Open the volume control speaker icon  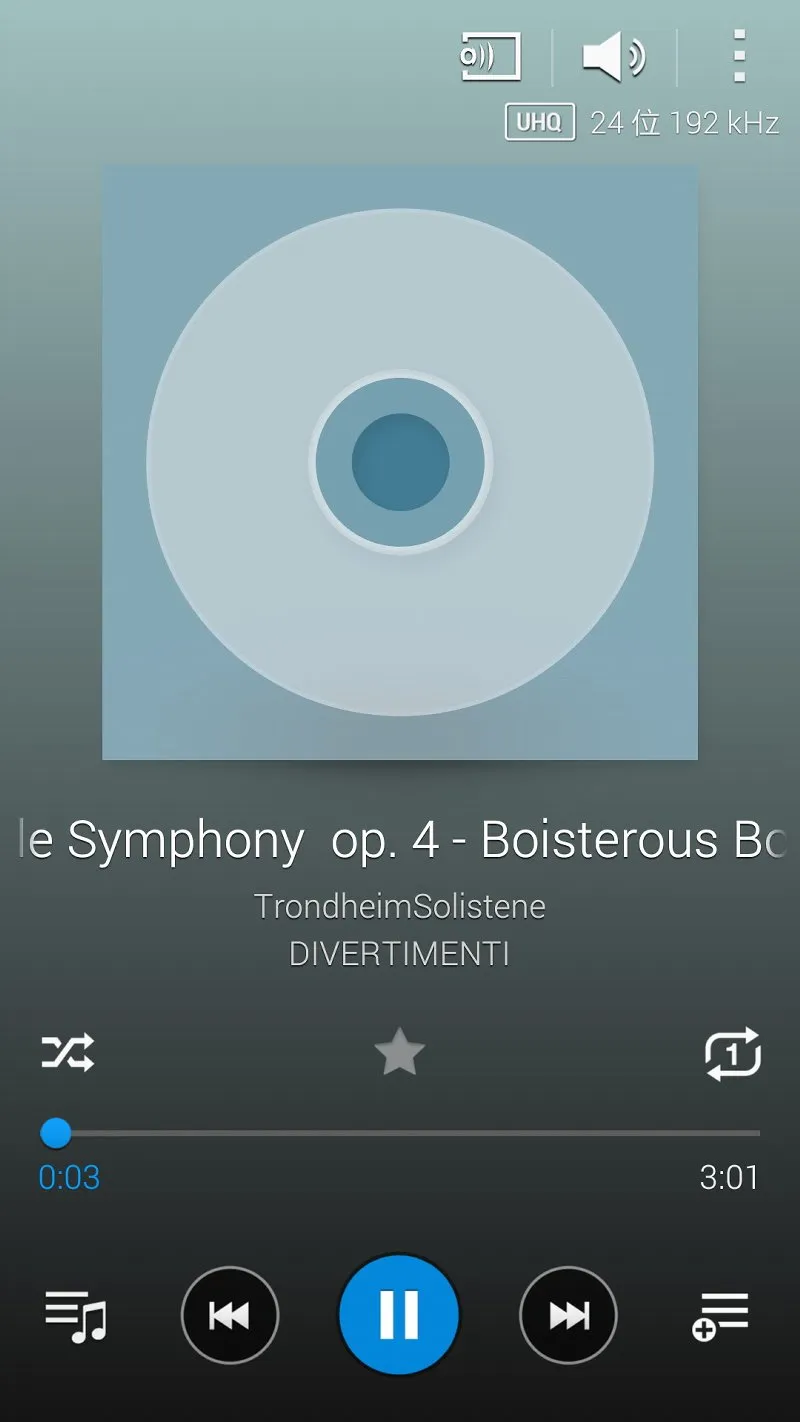pos(614,57)
